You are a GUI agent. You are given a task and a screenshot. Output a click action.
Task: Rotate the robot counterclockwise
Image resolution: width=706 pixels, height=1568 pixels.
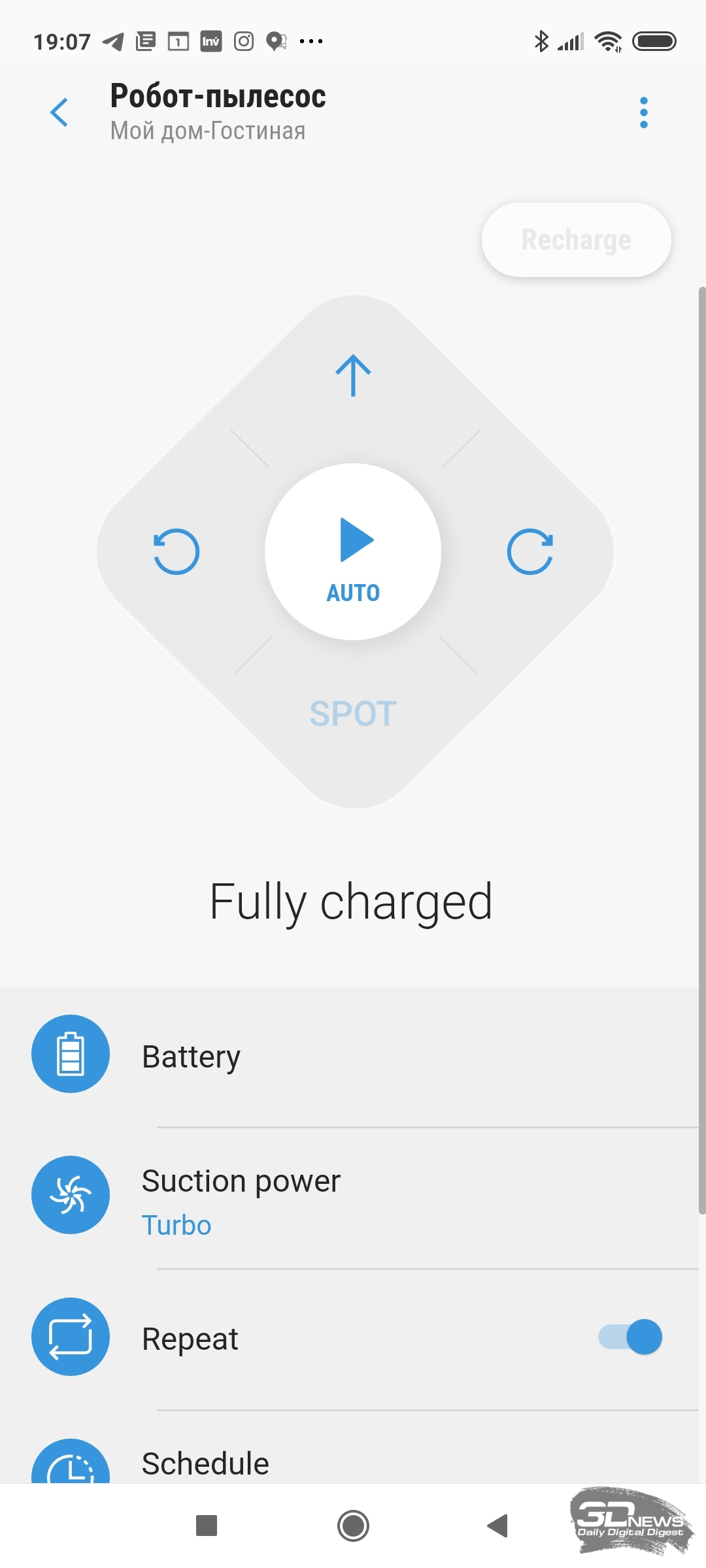click(x=176, y=551)
